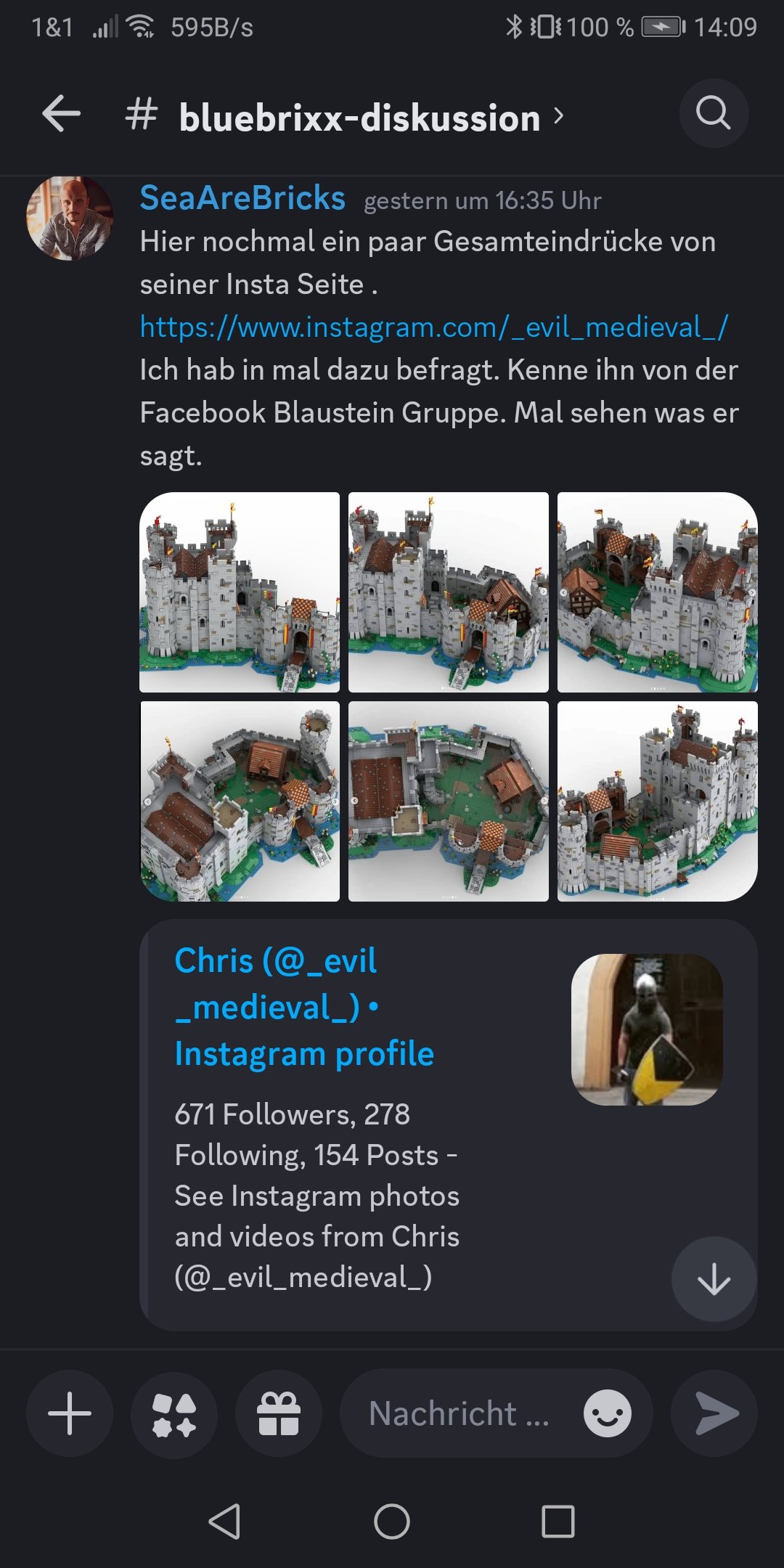Open Chris (@_evil_medieval_) Instagram profile embed title

click(304, 1007)
